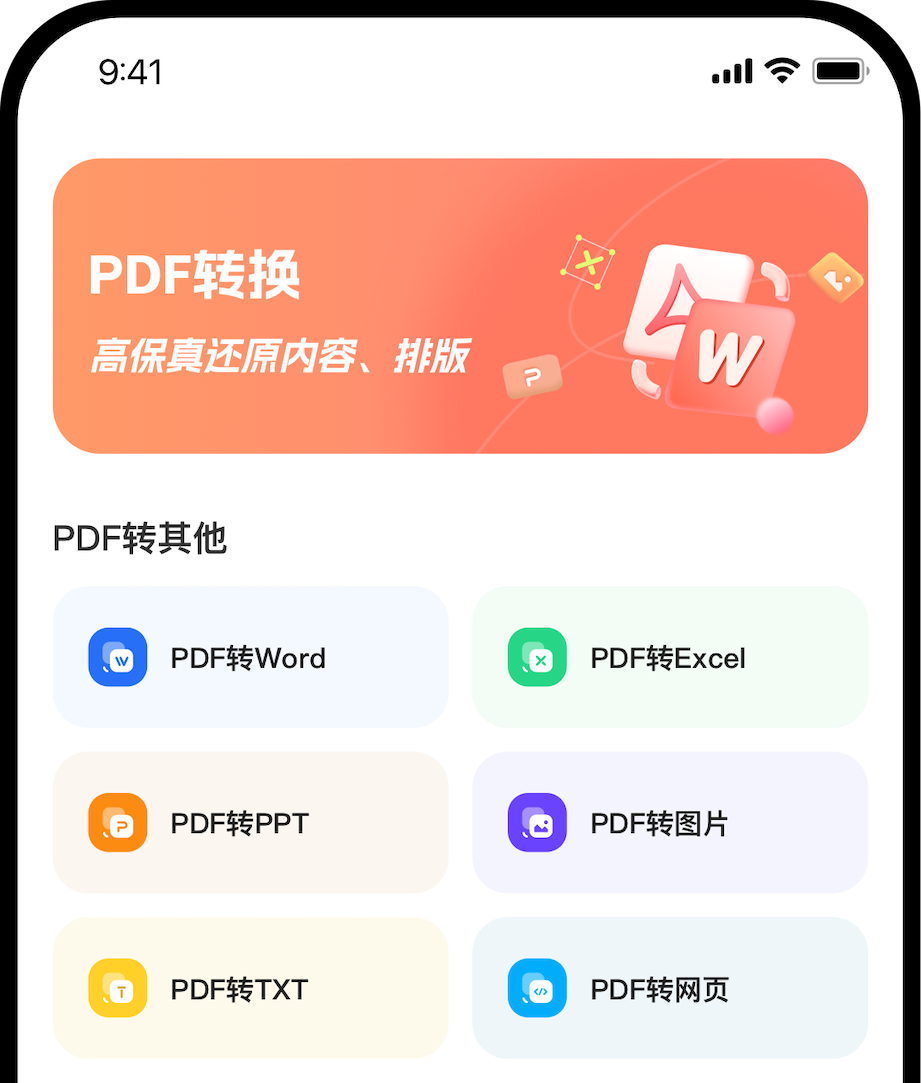Open PDF转网页 converter
The image size is (921, 1083).
pyautogui.click(x=669, y=988)
